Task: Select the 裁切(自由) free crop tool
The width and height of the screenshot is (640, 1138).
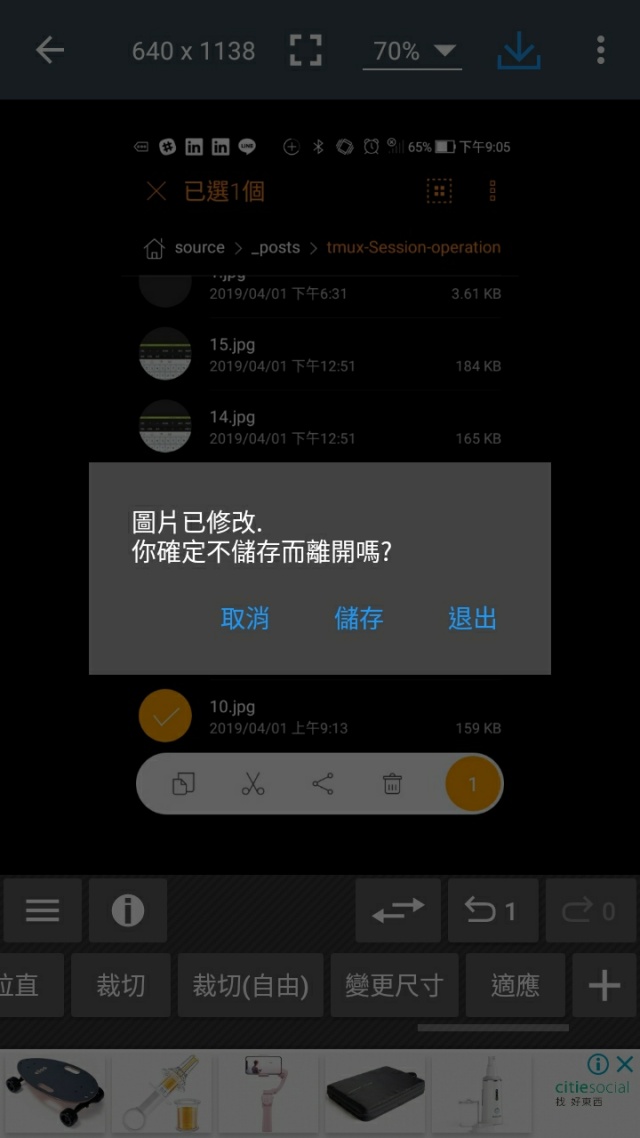Action: tap(250, 986)
